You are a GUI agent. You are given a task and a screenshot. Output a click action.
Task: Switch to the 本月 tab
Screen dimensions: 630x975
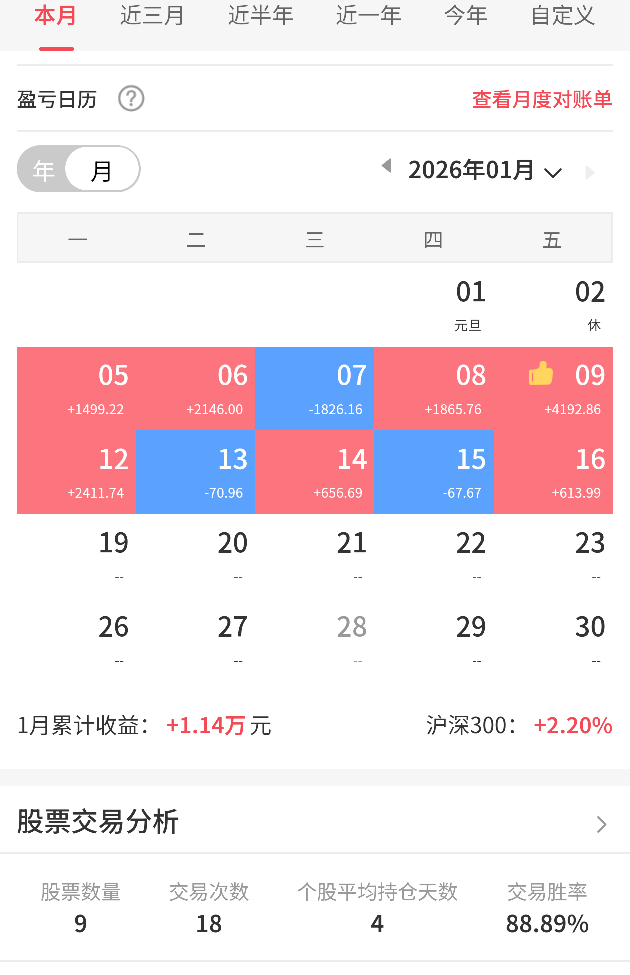coord(55,16)
